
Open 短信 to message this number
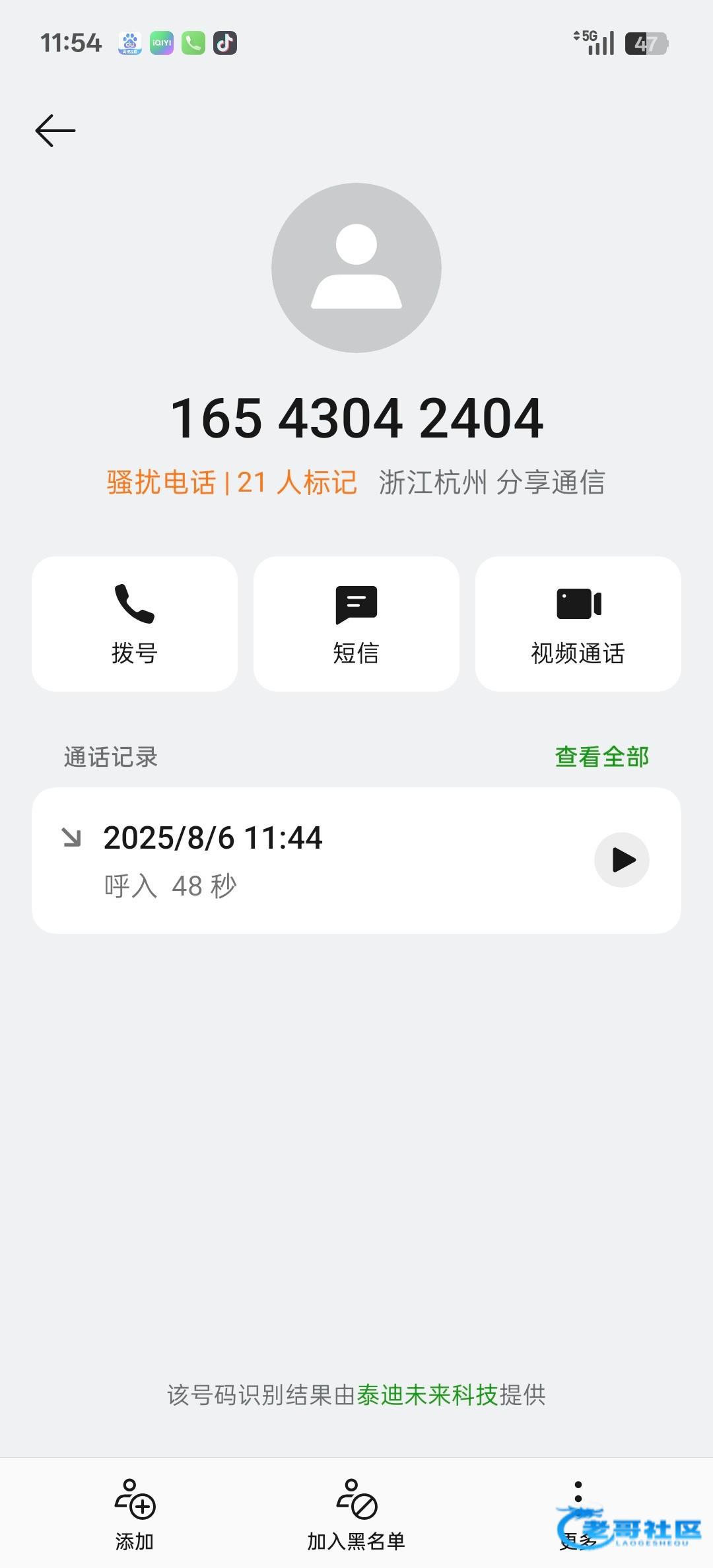pyautogui.click(x=356, y=624)
